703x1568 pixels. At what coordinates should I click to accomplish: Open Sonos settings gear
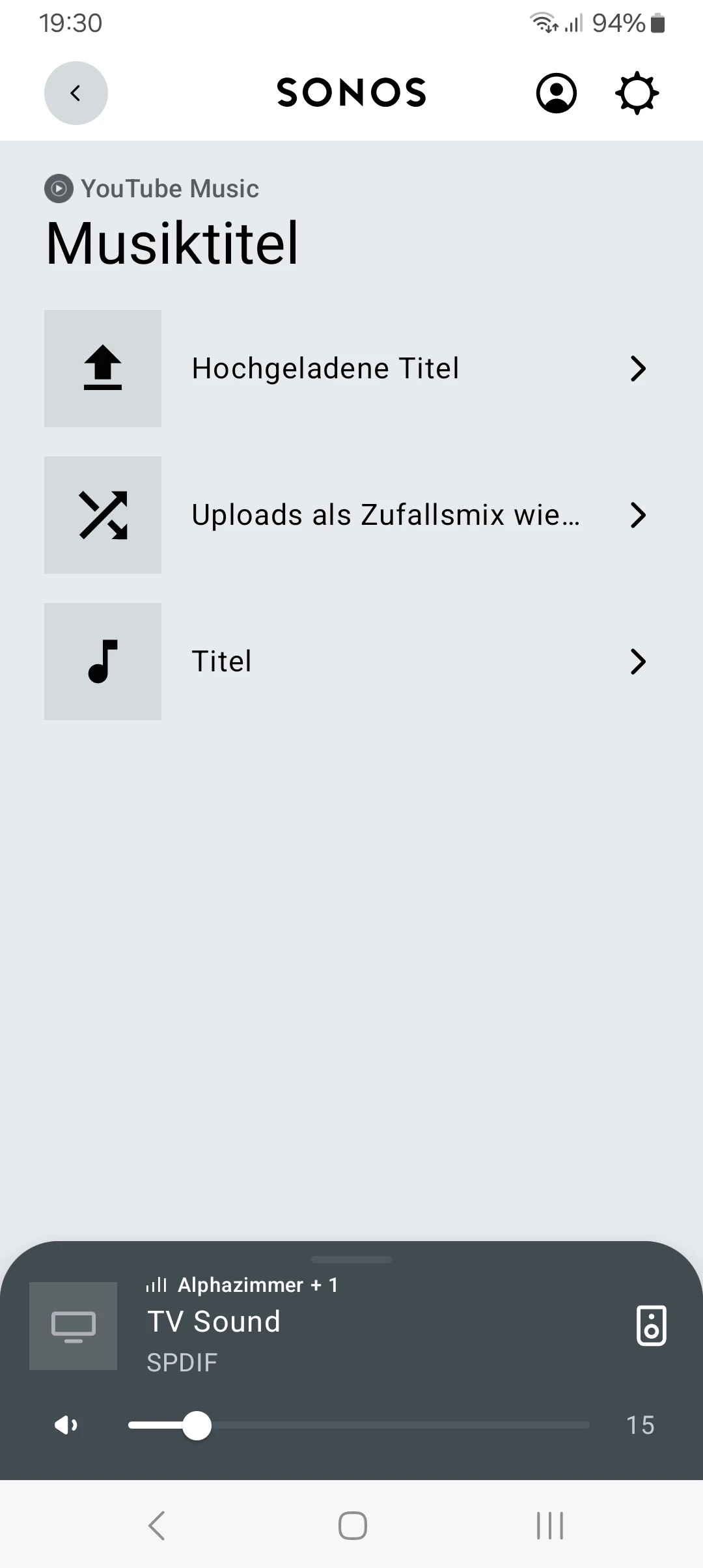(x=637, y=93)
